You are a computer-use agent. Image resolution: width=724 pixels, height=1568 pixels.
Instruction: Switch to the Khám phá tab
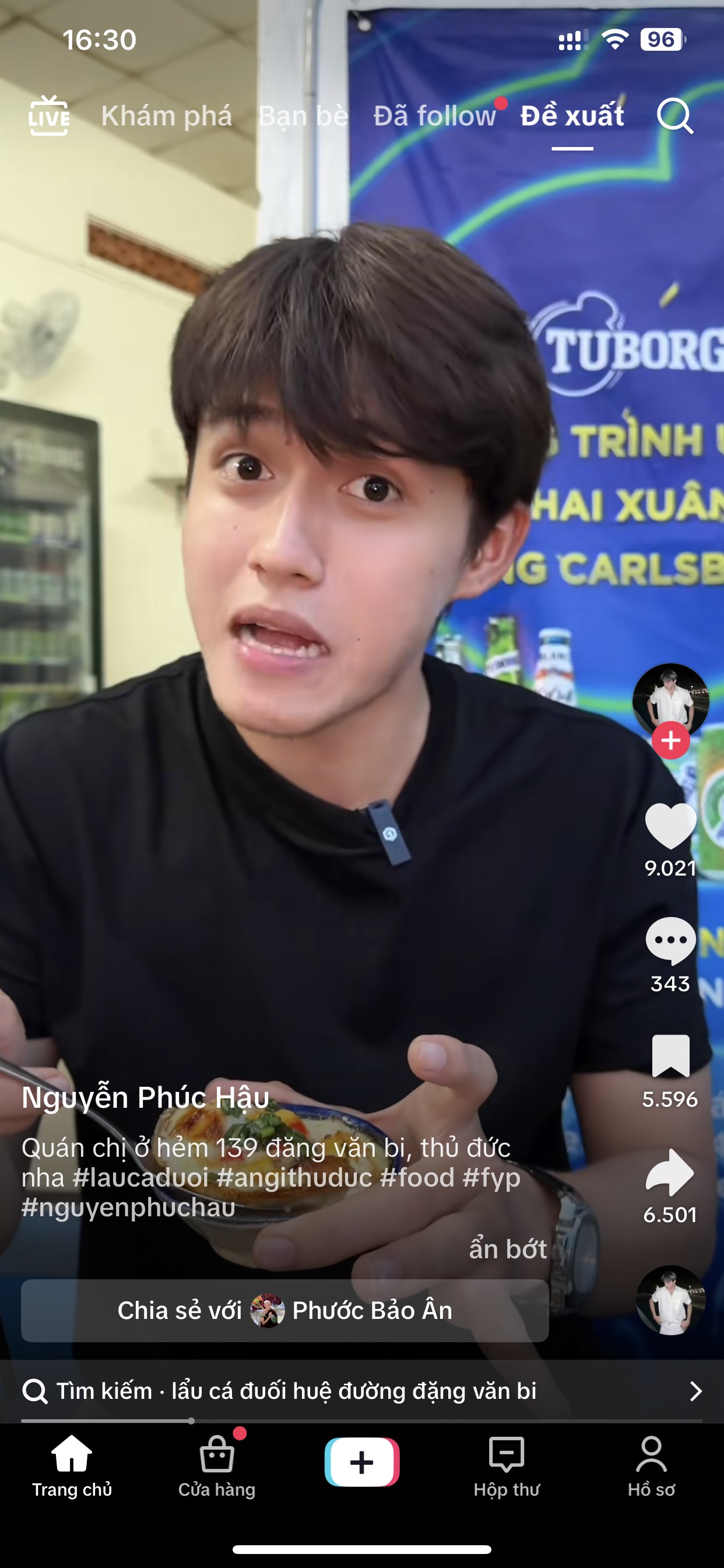pos(166,116)
